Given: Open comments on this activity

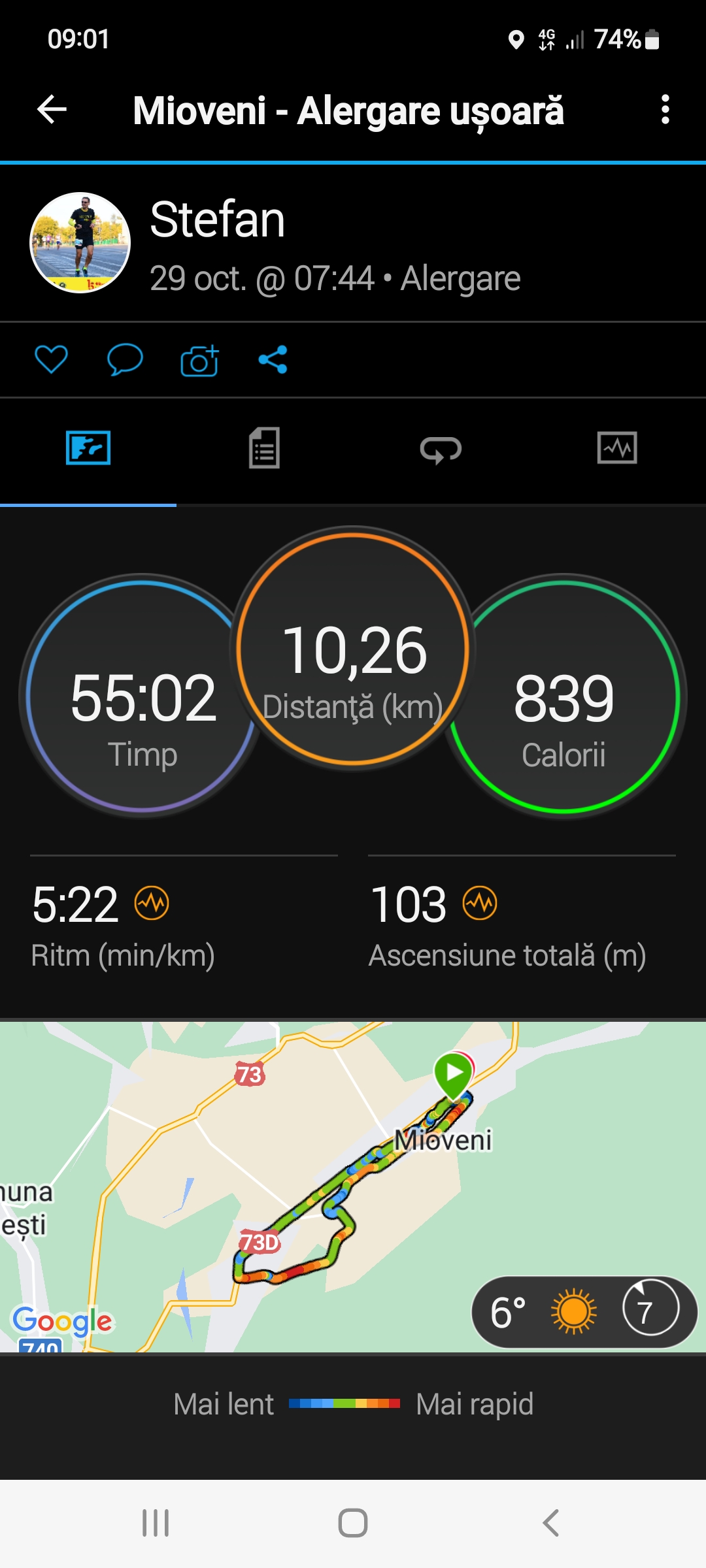Looking at the screenshot, I should click(125, 359).
